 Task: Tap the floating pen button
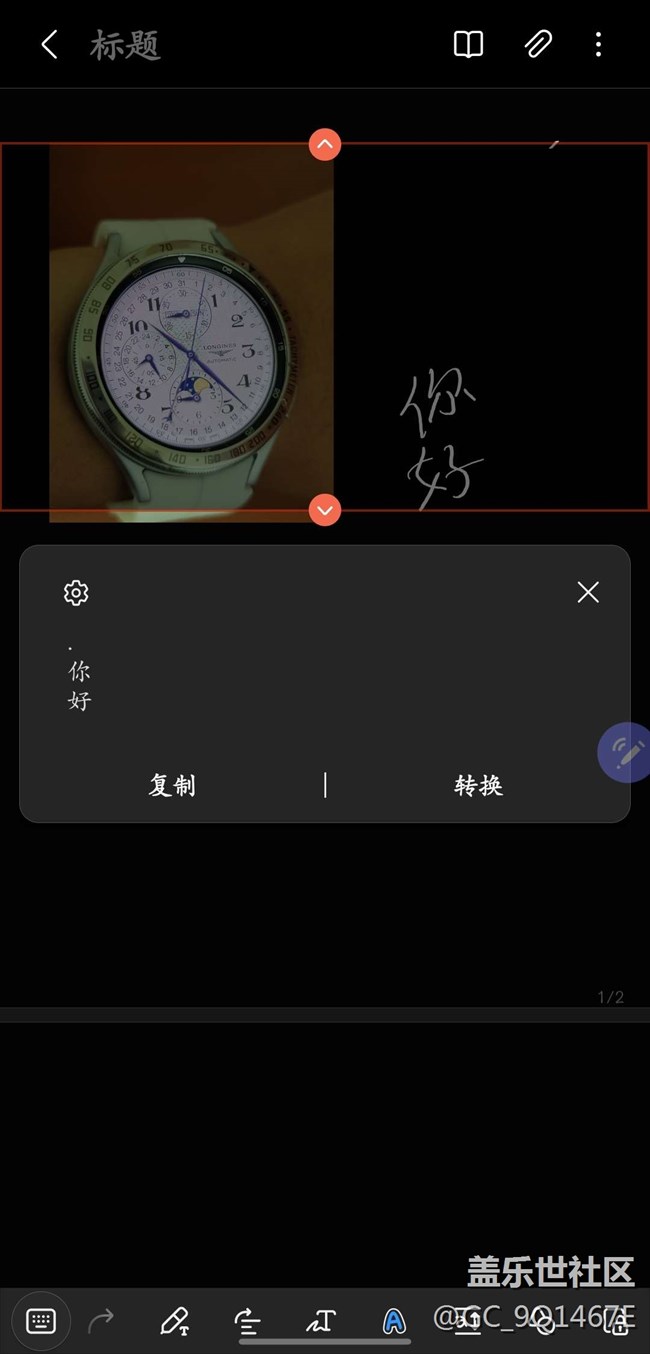click(x=626, y=752)
